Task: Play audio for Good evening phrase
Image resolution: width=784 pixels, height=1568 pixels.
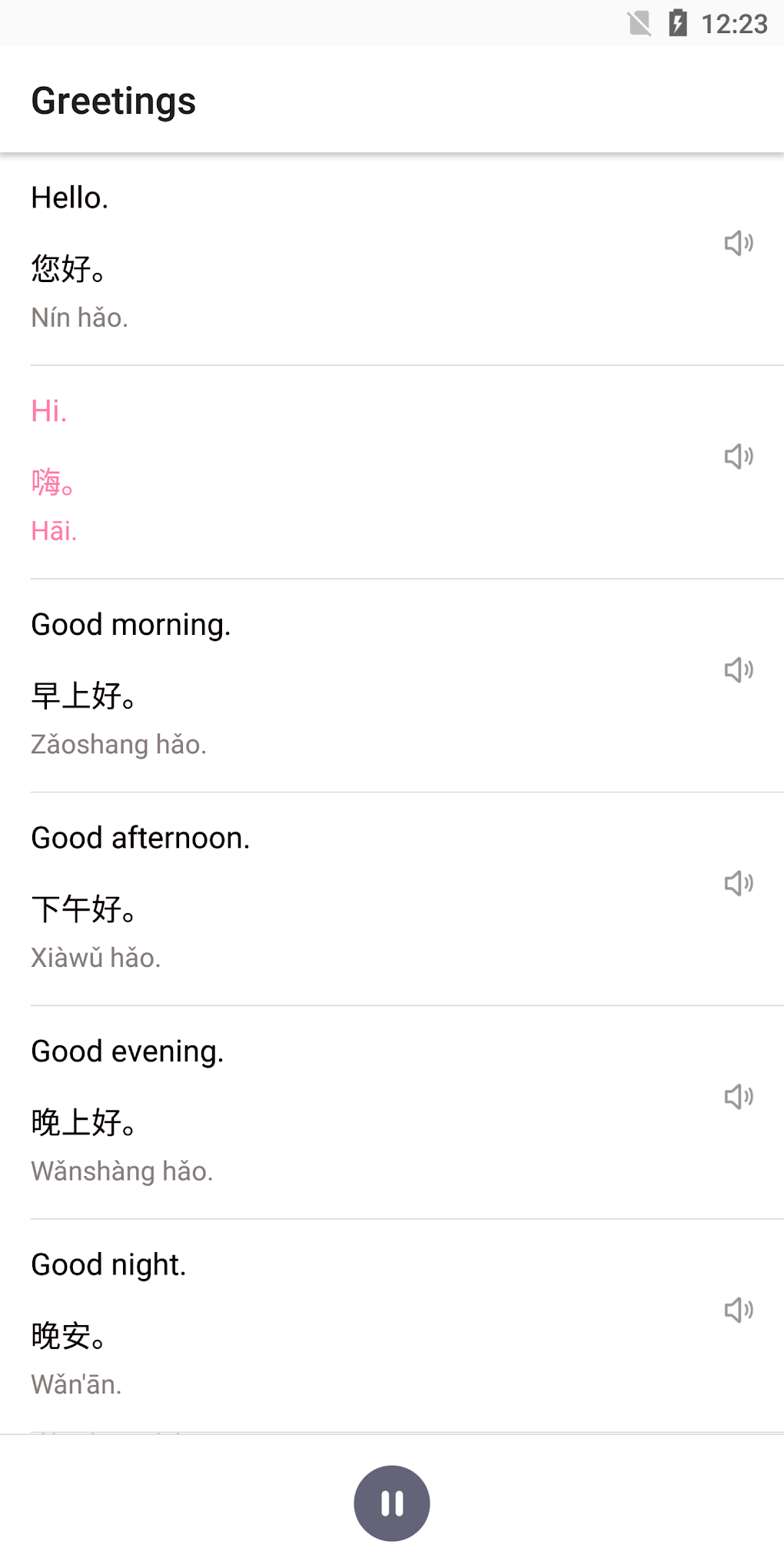Action: point(737,1095)
